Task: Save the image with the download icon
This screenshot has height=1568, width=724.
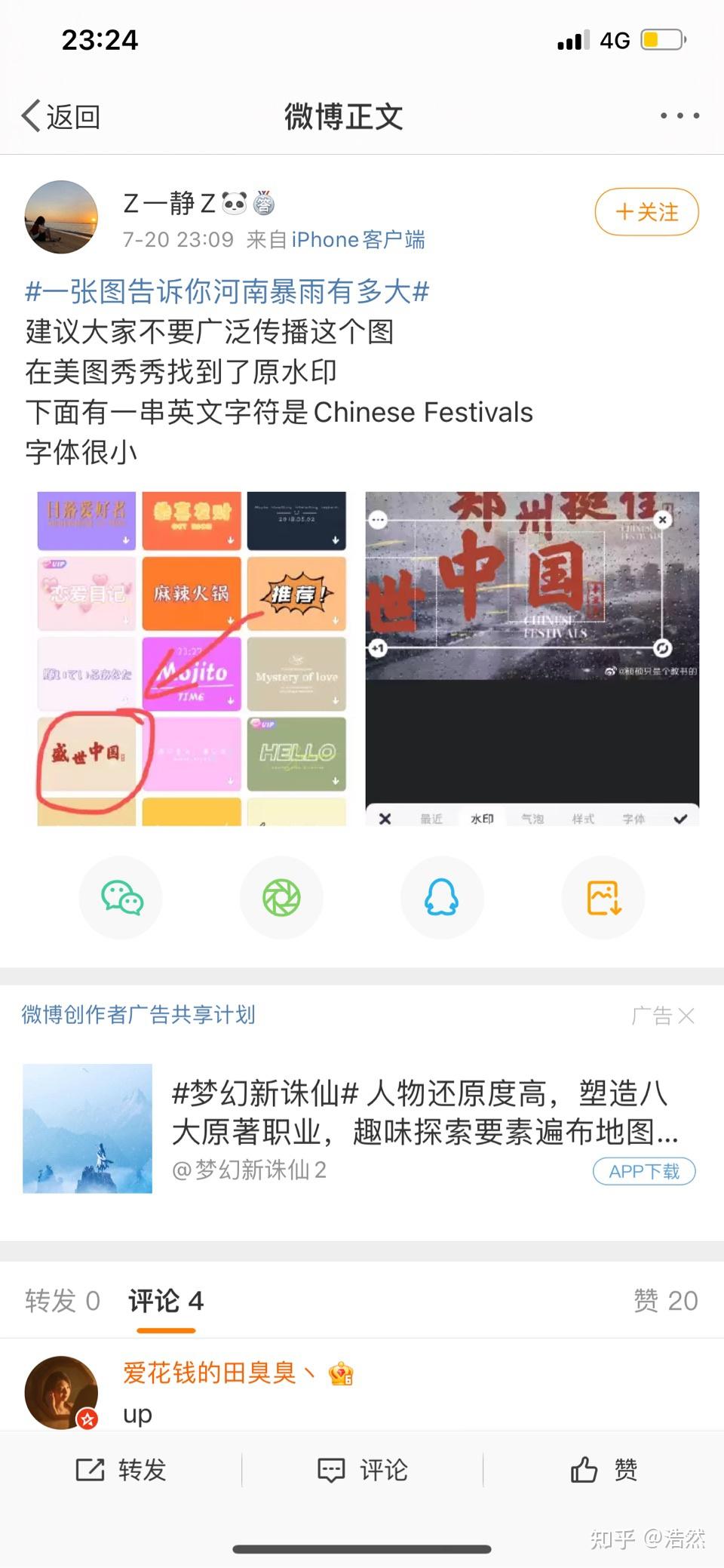Action: pos(603,898)
